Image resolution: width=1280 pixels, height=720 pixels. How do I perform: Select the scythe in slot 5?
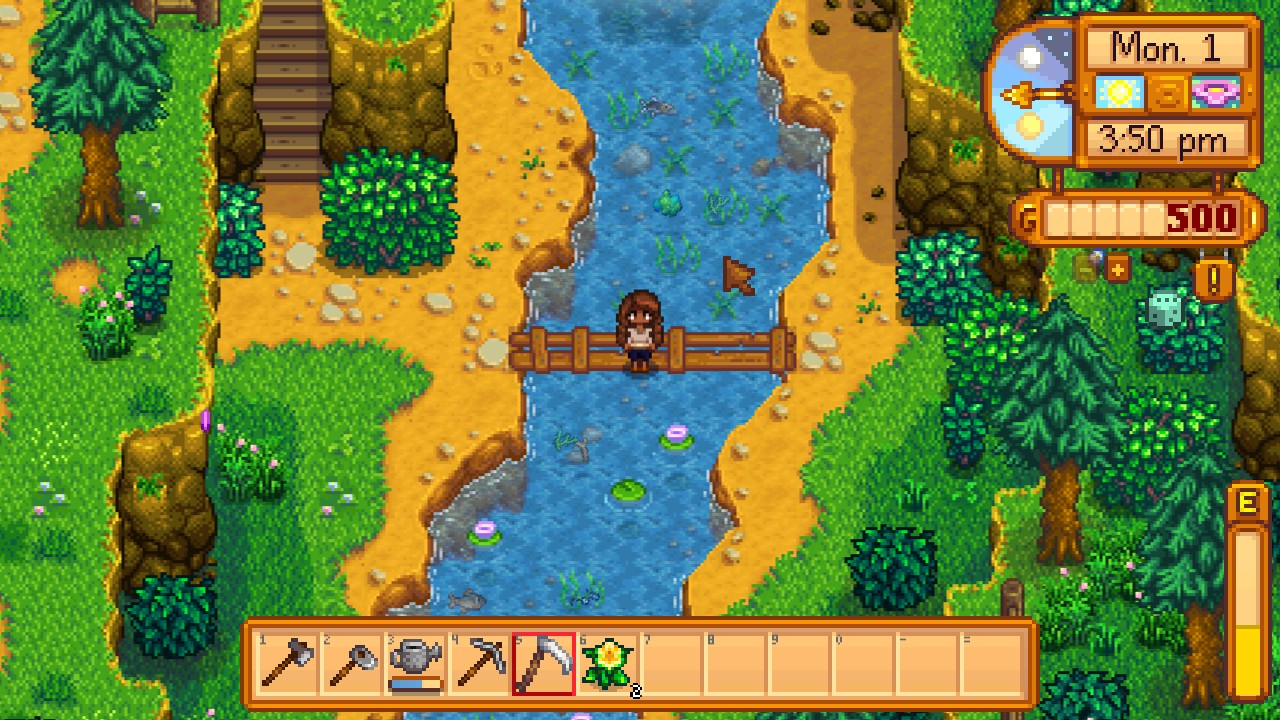[x=543, y=663]
